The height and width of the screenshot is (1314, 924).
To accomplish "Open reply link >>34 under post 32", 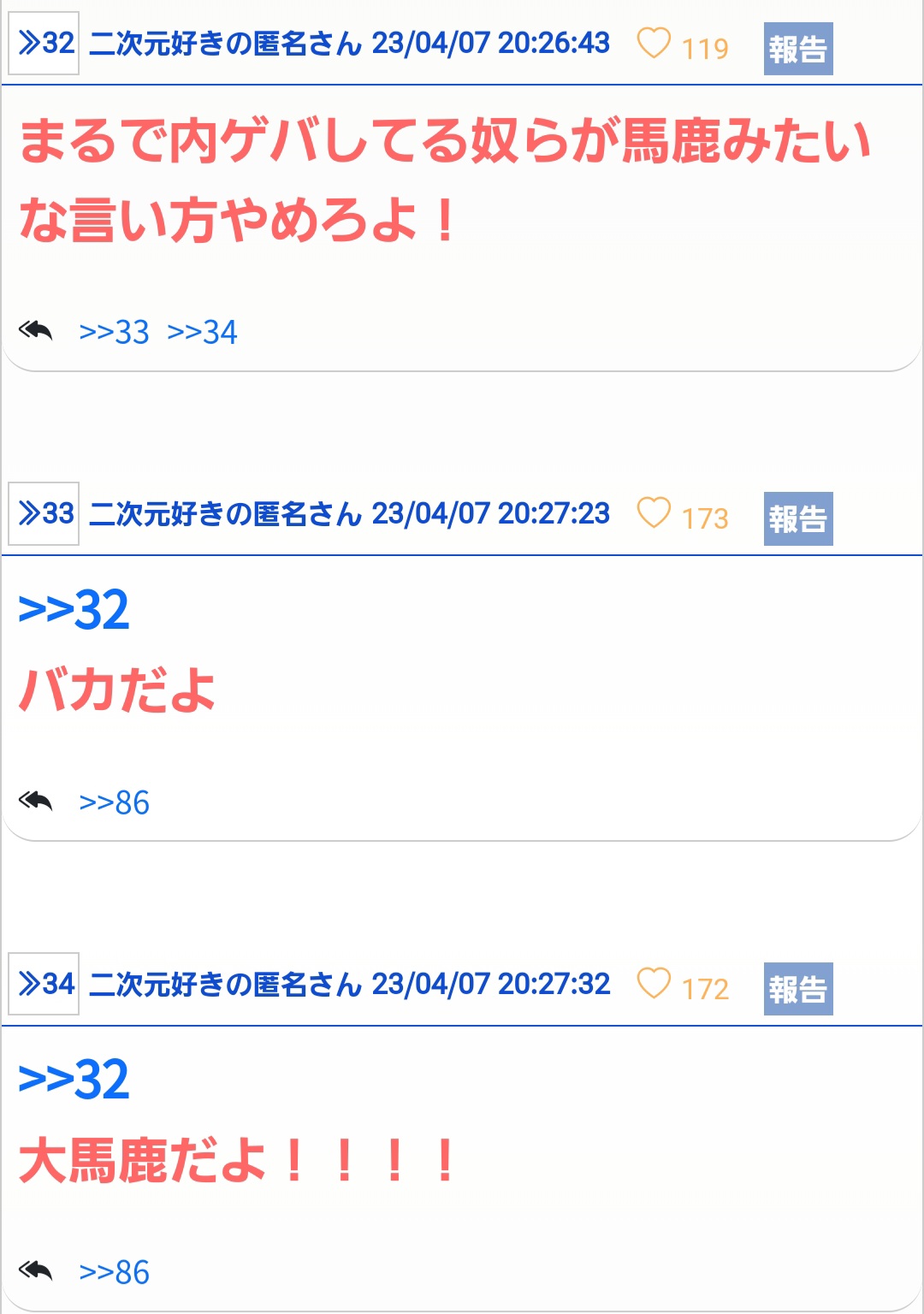I will [x=202, y=332].
